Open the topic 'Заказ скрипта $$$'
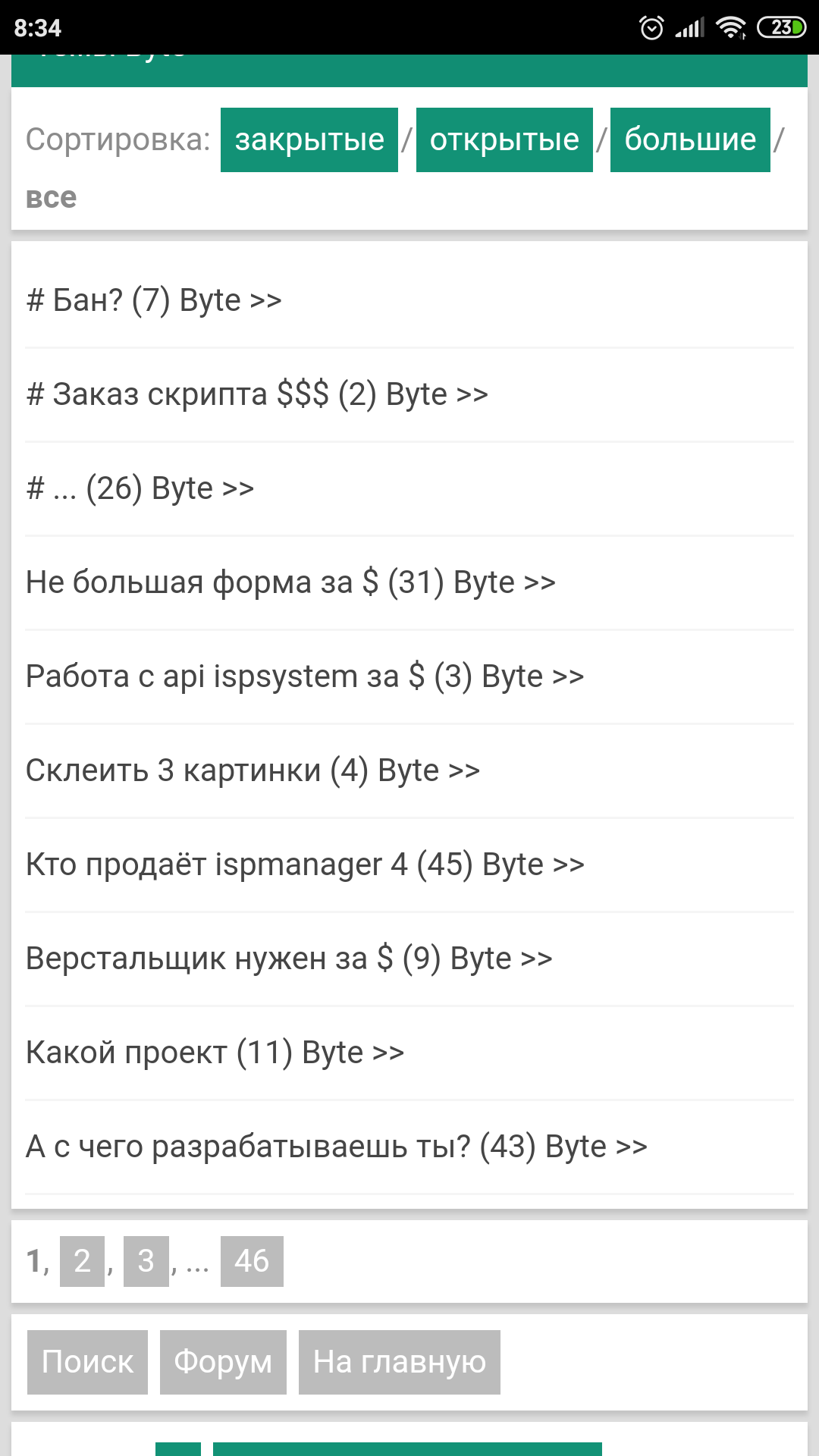819x1456 pixels. pos(257,394)
